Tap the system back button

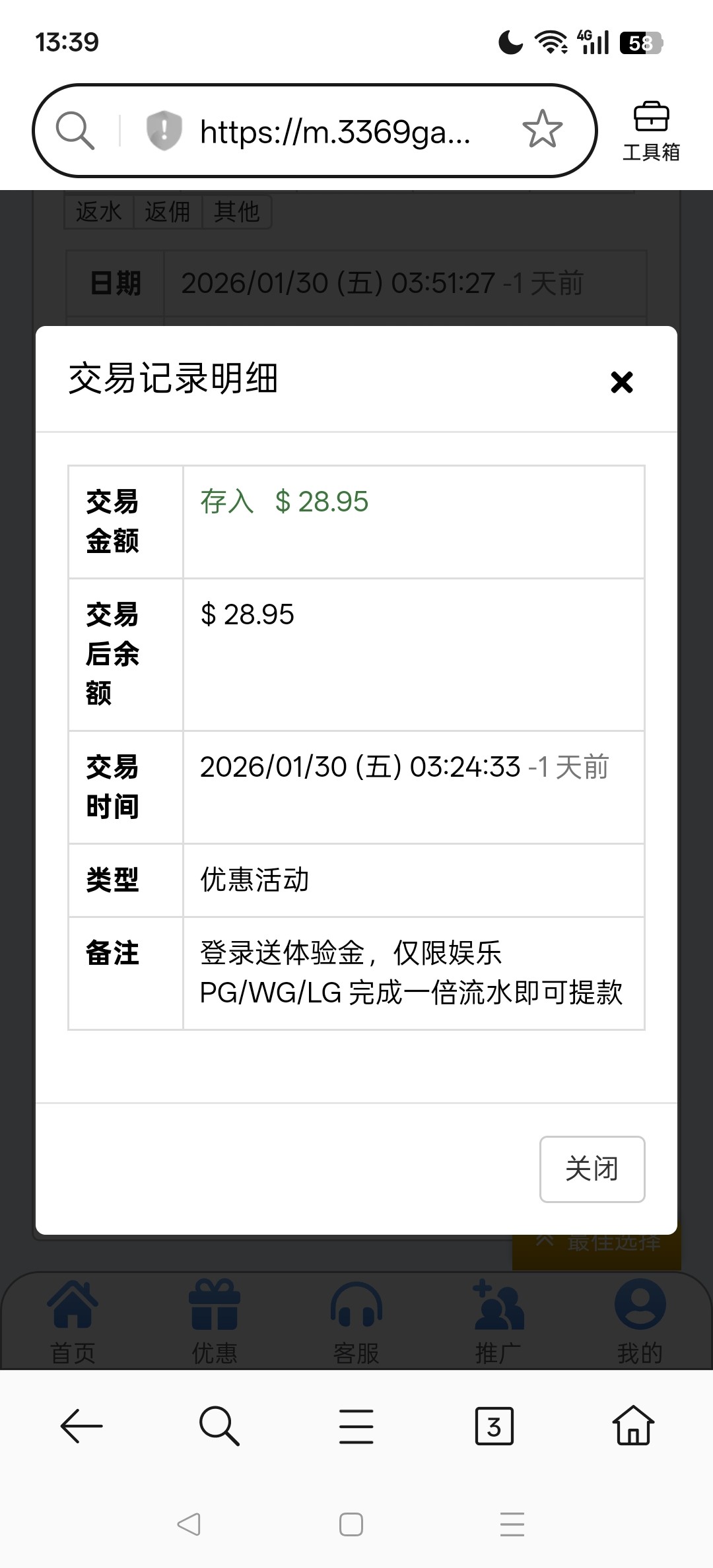189,1524
